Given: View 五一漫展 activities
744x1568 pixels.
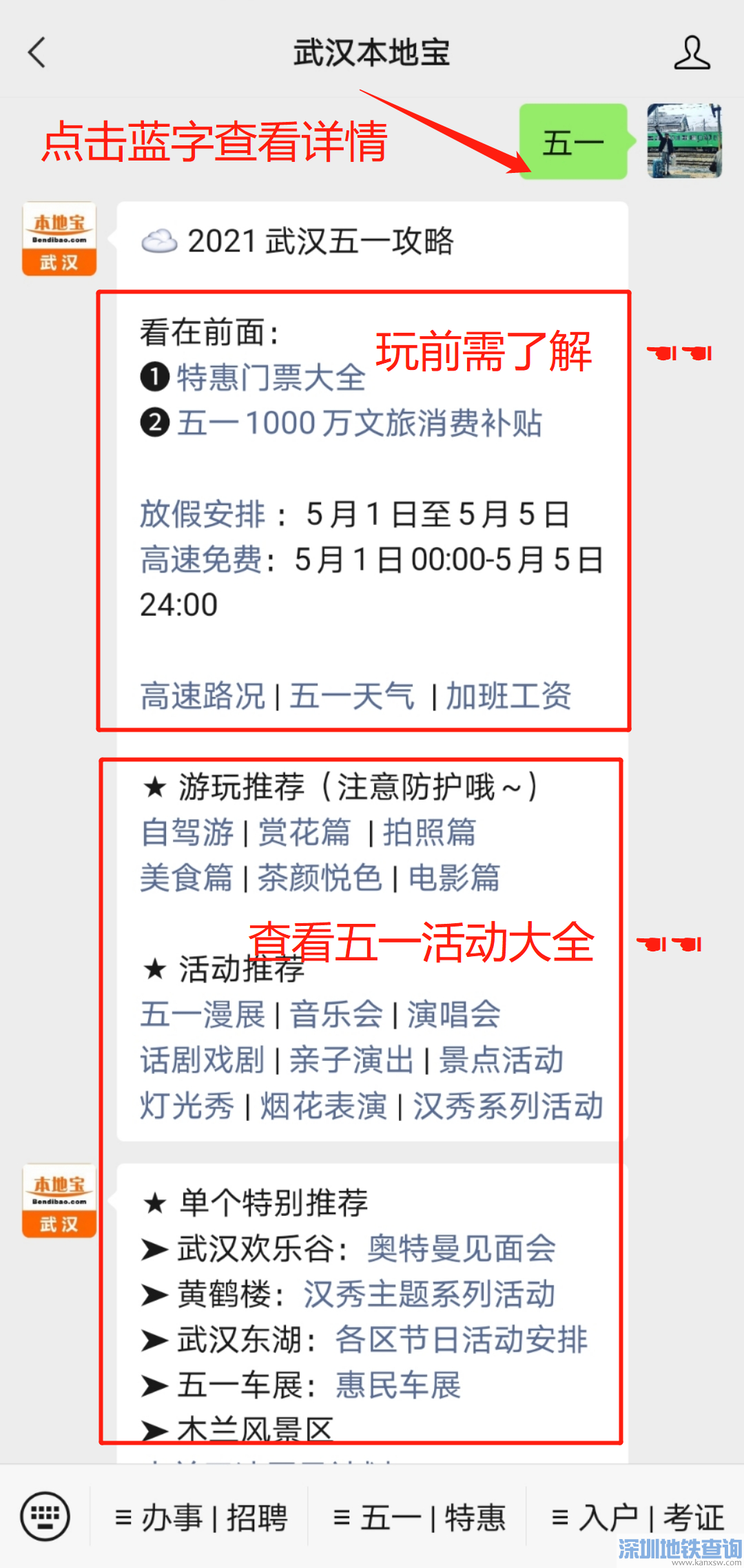Looking at the screenshot, I should click(x=203, y=1014).
